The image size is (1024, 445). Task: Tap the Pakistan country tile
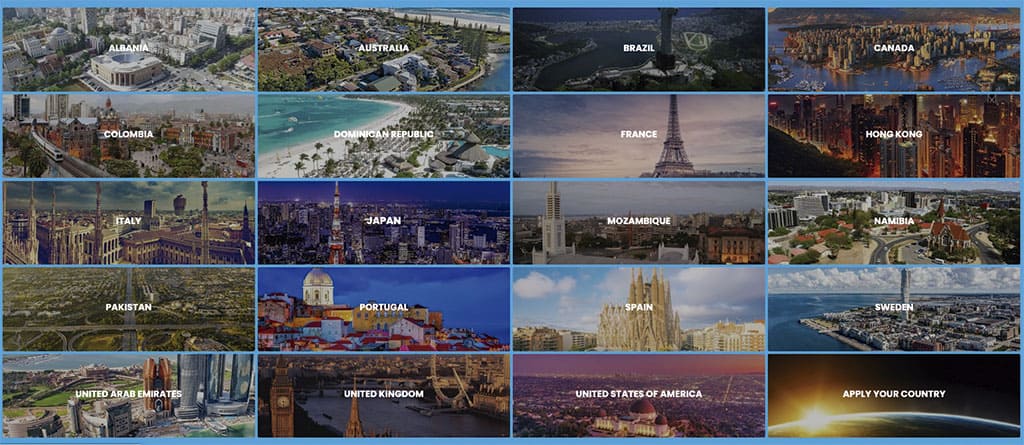[x=128, y=307]
